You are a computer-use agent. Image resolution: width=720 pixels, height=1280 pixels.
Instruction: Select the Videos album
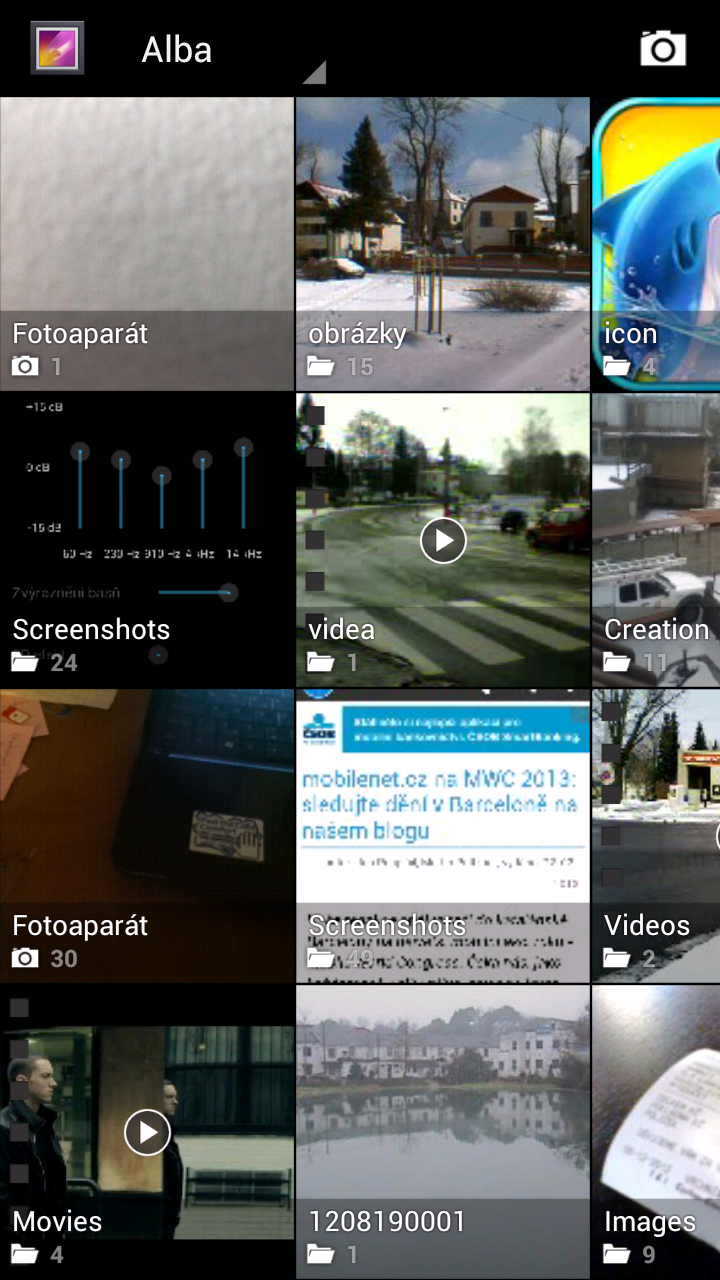656,836
